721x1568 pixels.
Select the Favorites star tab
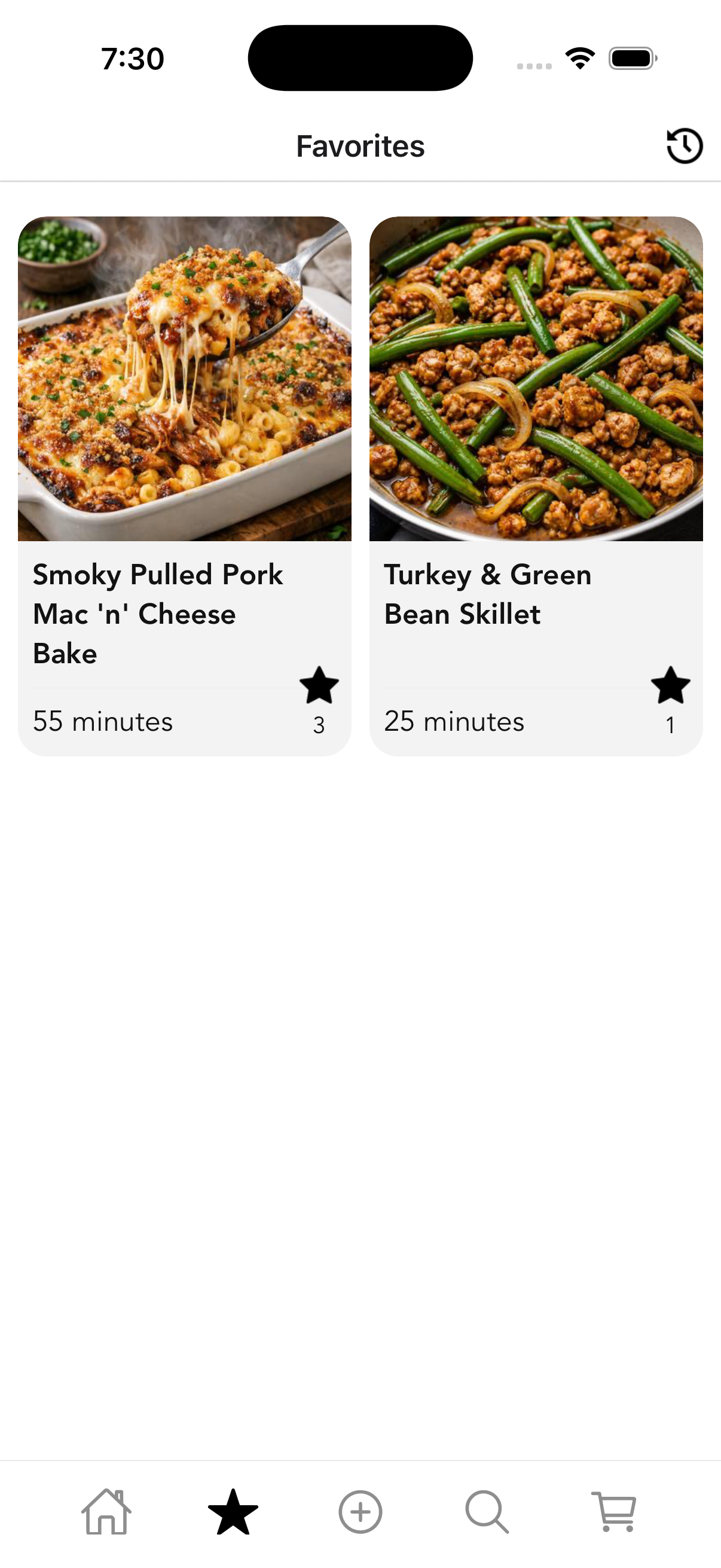click(x=233, y=1512)
